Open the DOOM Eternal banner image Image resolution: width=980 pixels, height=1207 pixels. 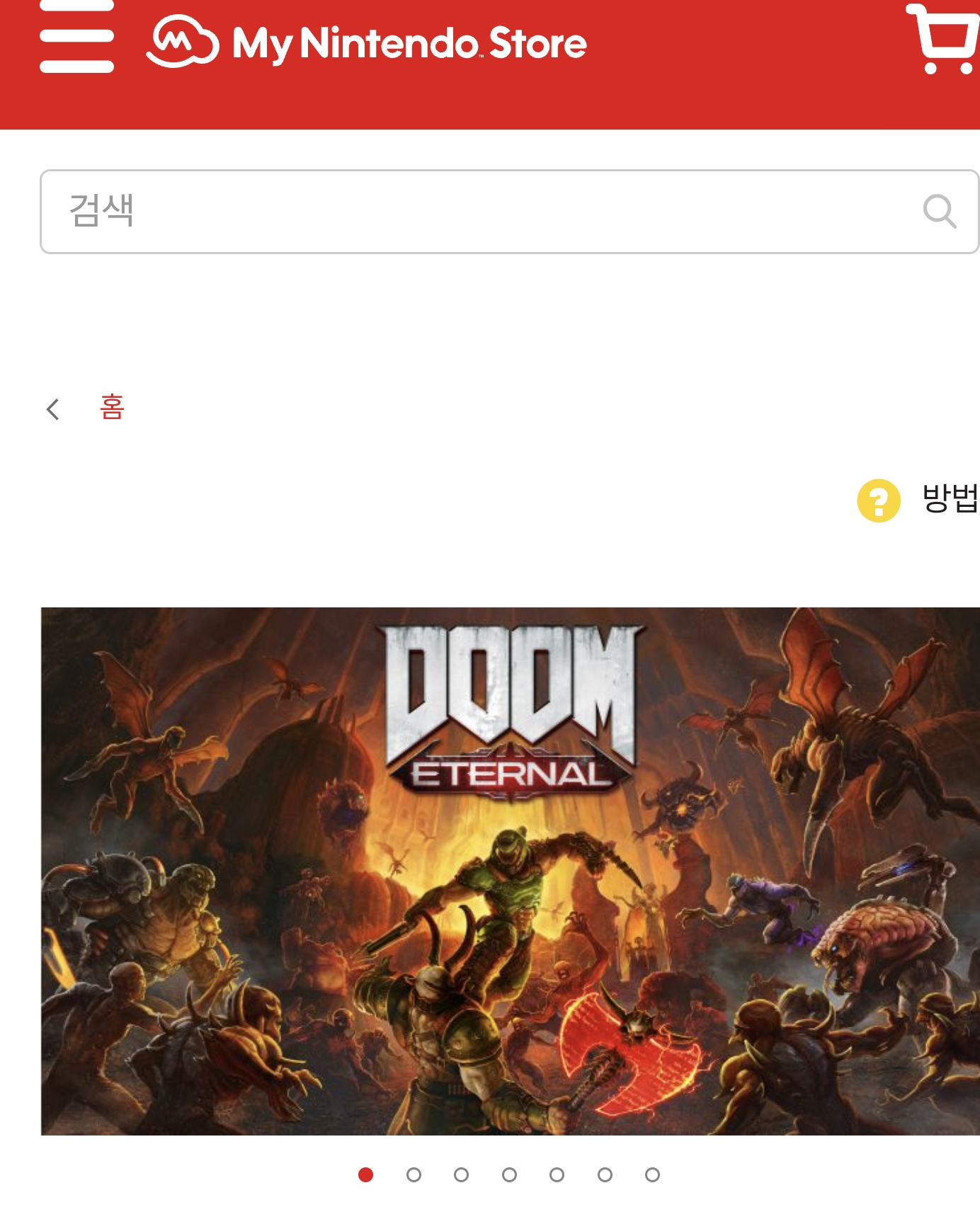pos(510,871)
